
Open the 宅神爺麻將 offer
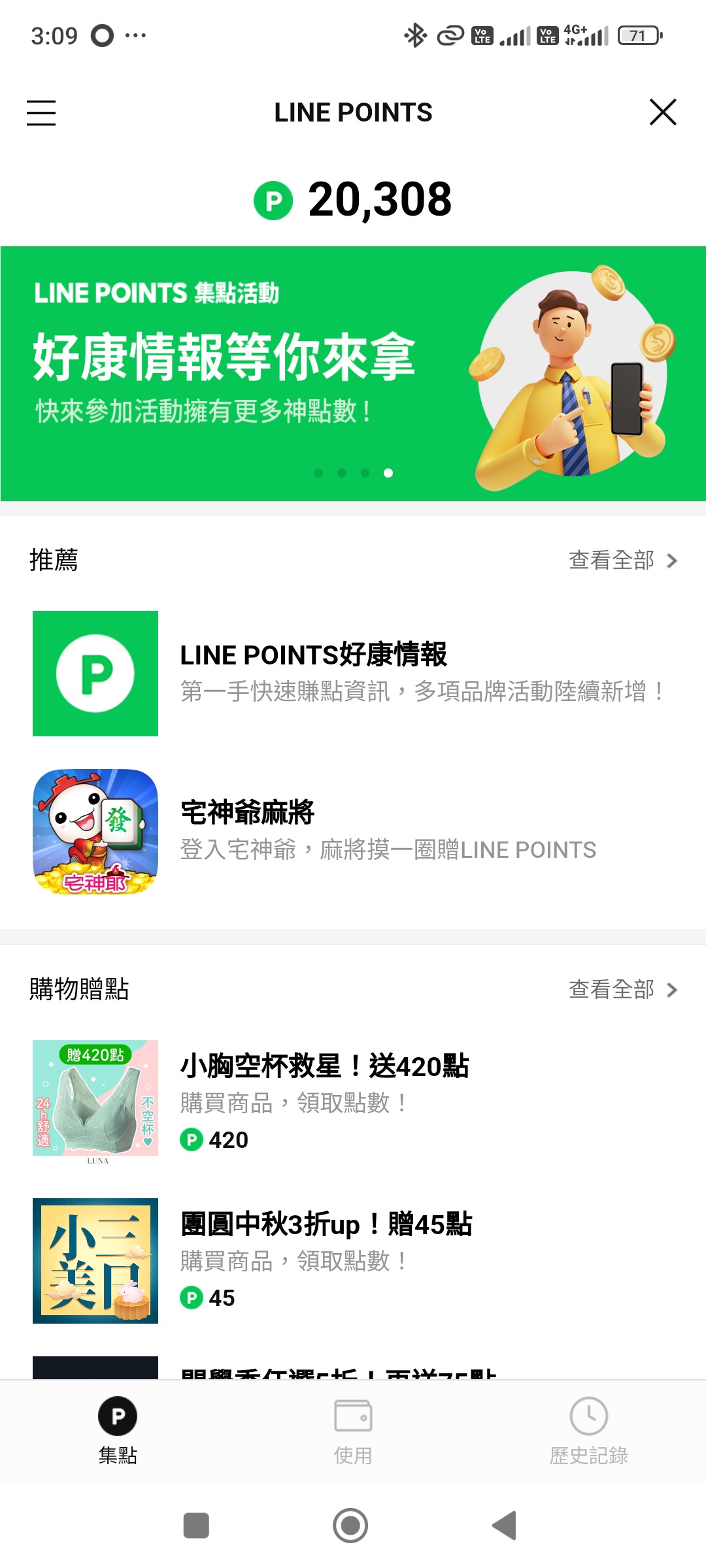[x=353, y=831]
